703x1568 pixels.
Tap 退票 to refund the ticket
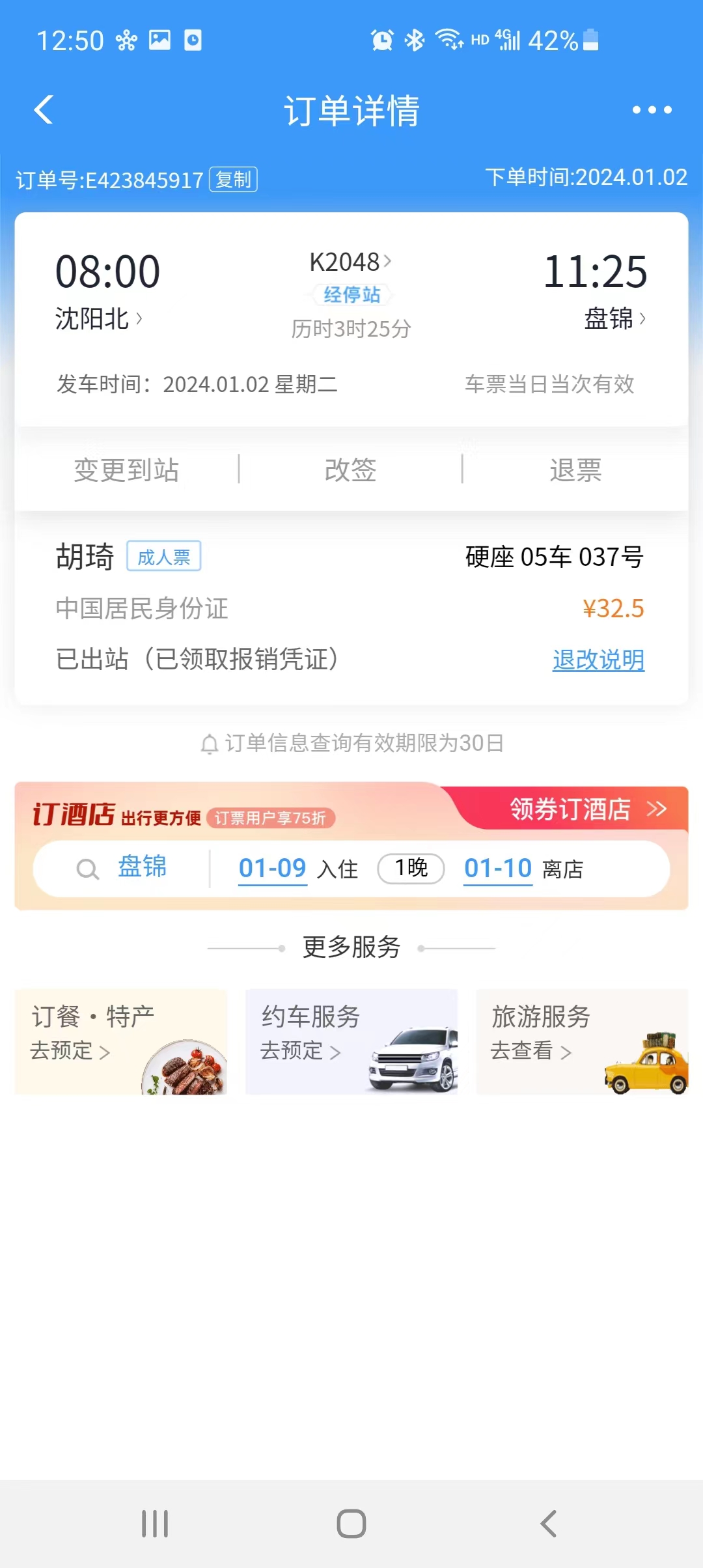pos(575,469)
